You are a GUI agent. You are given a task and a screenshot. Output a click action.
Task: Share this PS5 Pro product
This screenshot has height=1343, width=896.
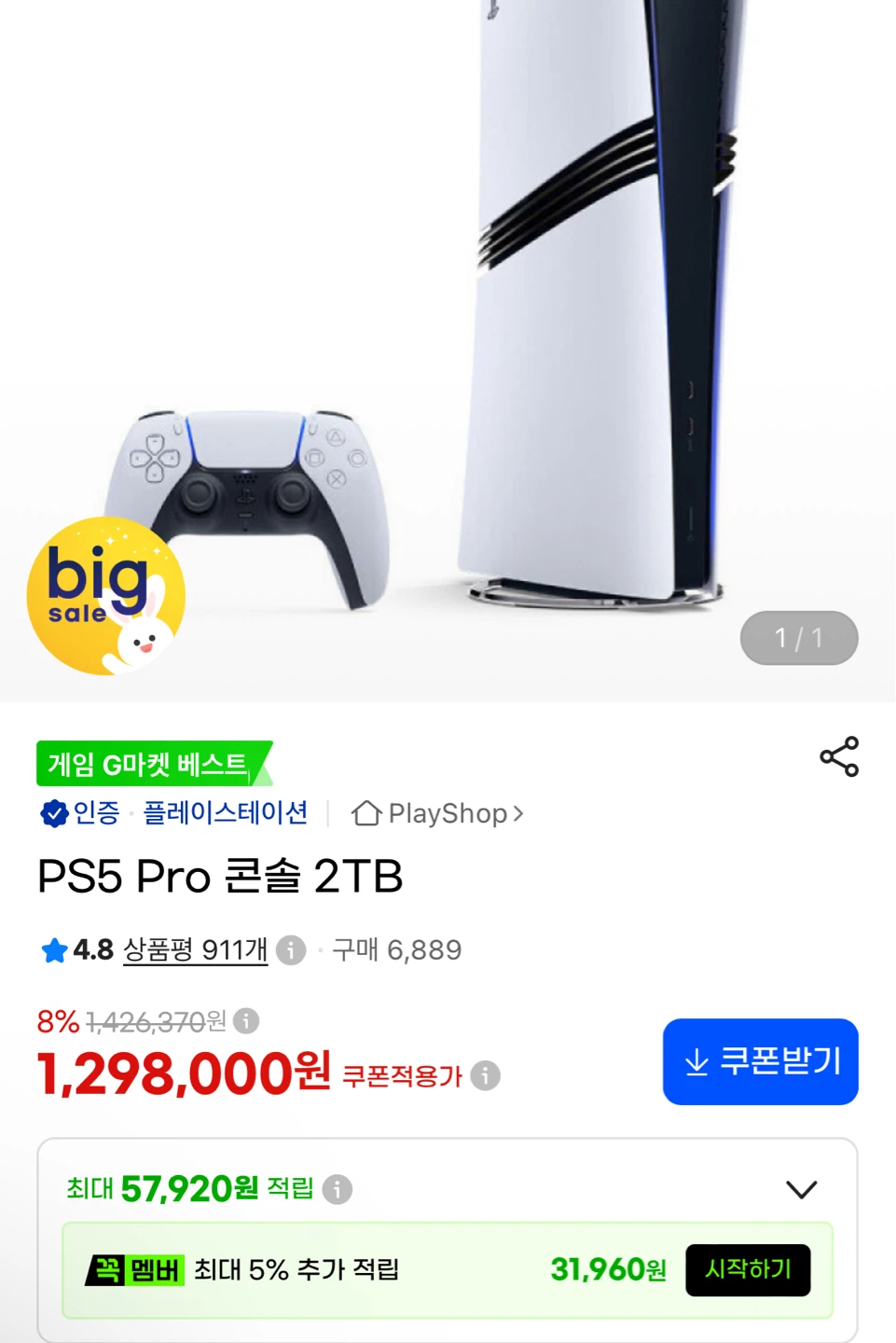click(x=839, y=756)
